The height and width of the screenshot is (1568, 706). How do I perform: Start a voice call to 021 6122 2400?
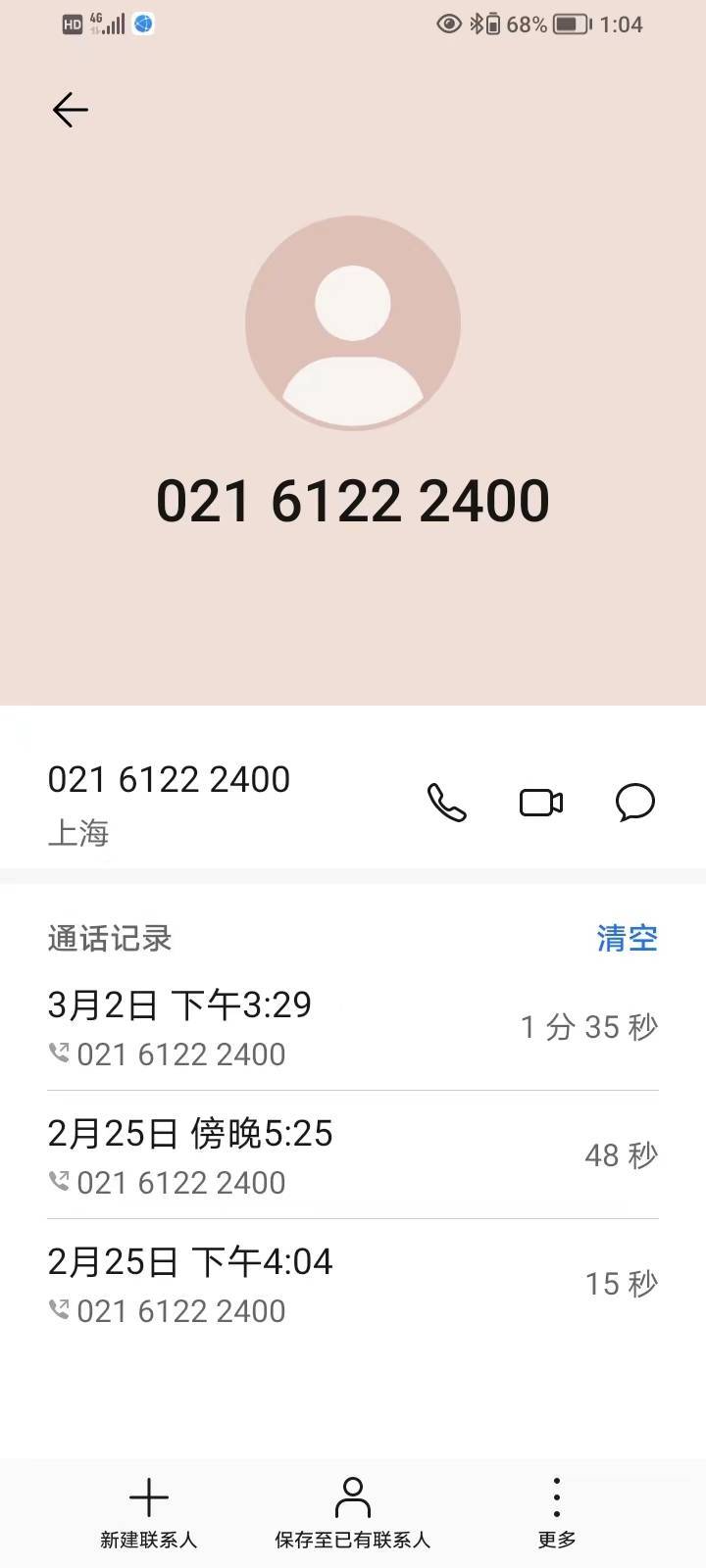point(447,803)
